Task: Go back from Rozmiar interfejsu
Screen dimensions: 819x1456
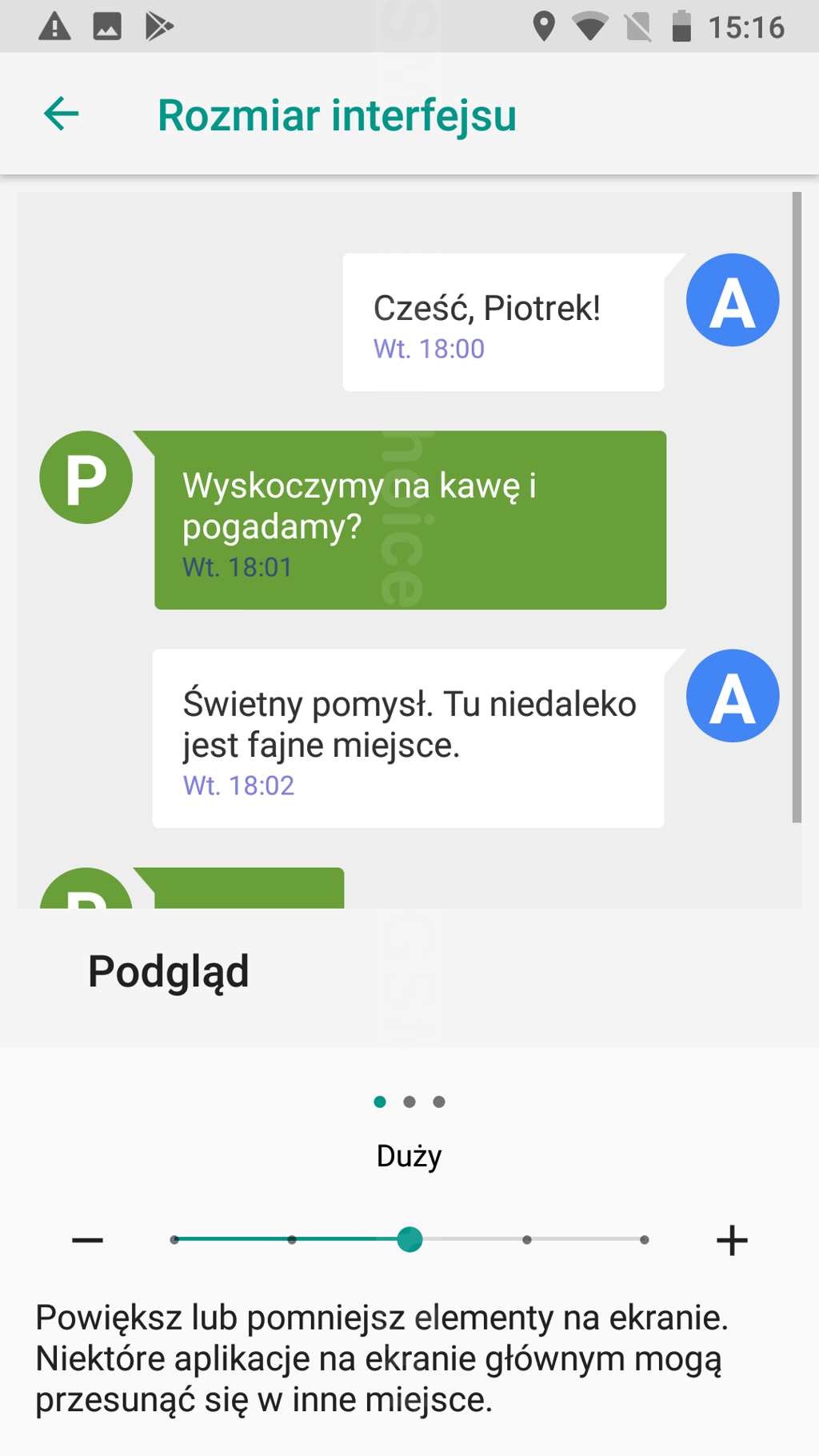Action: pos(61,114)
